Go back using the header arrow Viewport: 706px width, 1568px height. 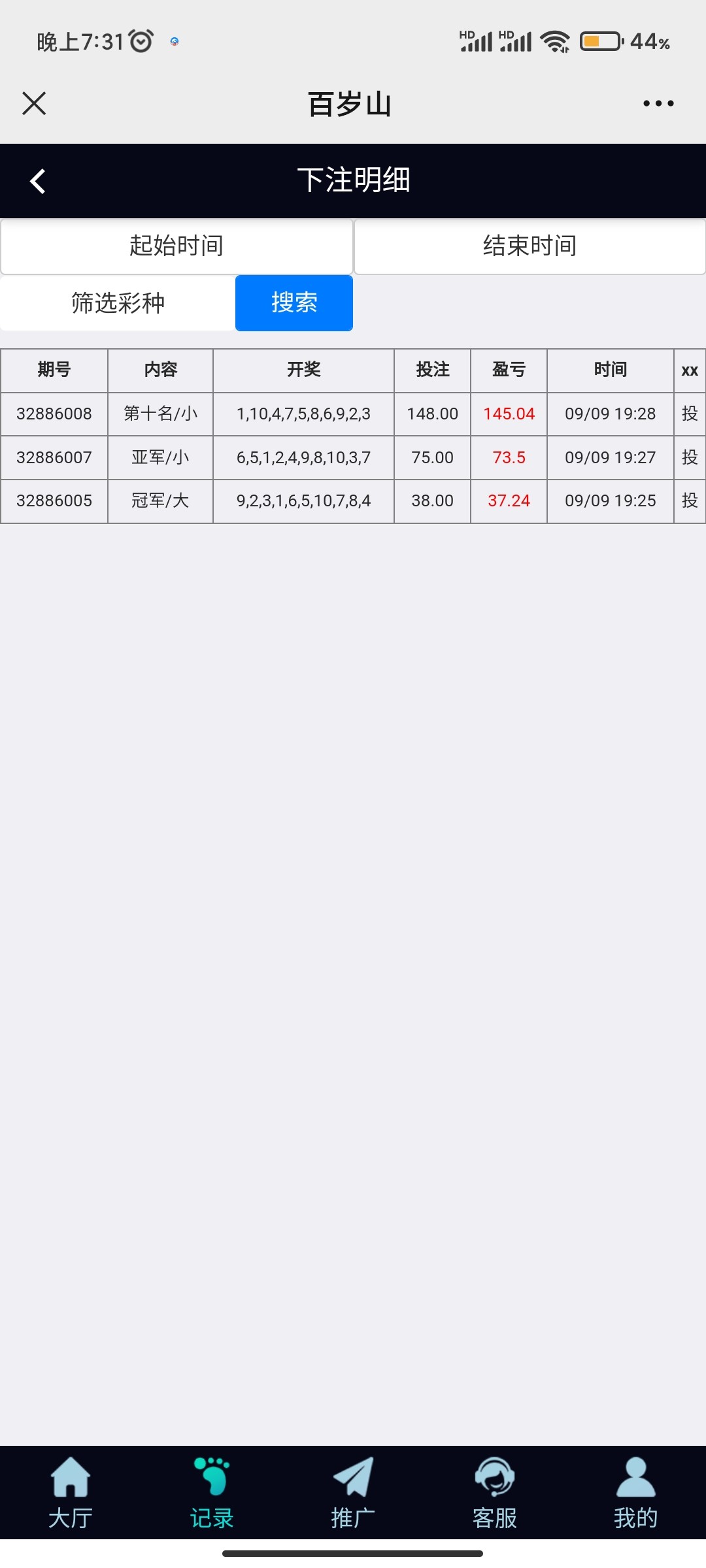[x=37, y=180]
